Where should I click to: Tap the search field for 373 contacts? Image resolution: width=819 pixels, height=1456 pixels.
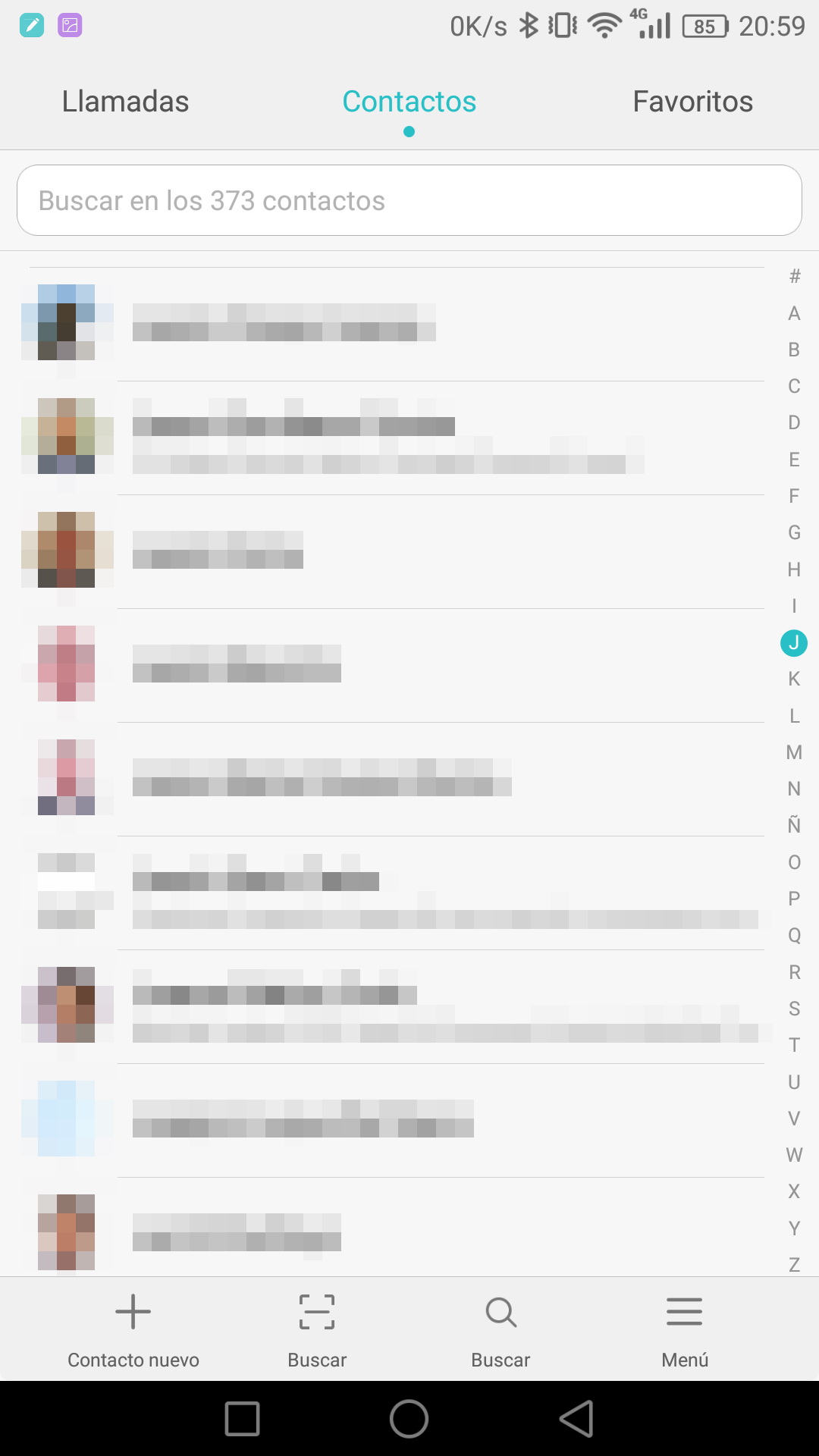pyautogui.click(x=409, y=201)
